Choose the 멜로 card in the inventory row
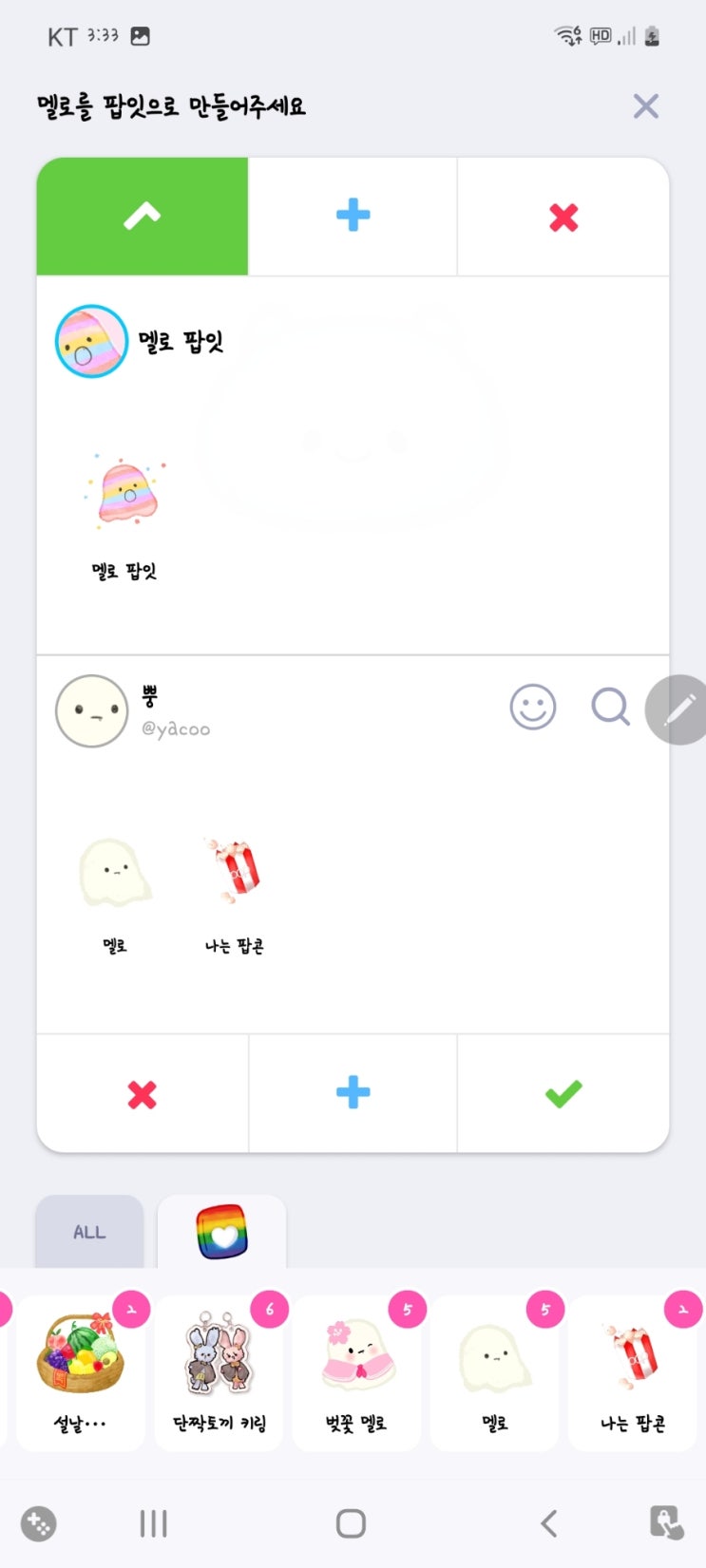Viewport: 706px width, 1568px height. [494, 1372]
